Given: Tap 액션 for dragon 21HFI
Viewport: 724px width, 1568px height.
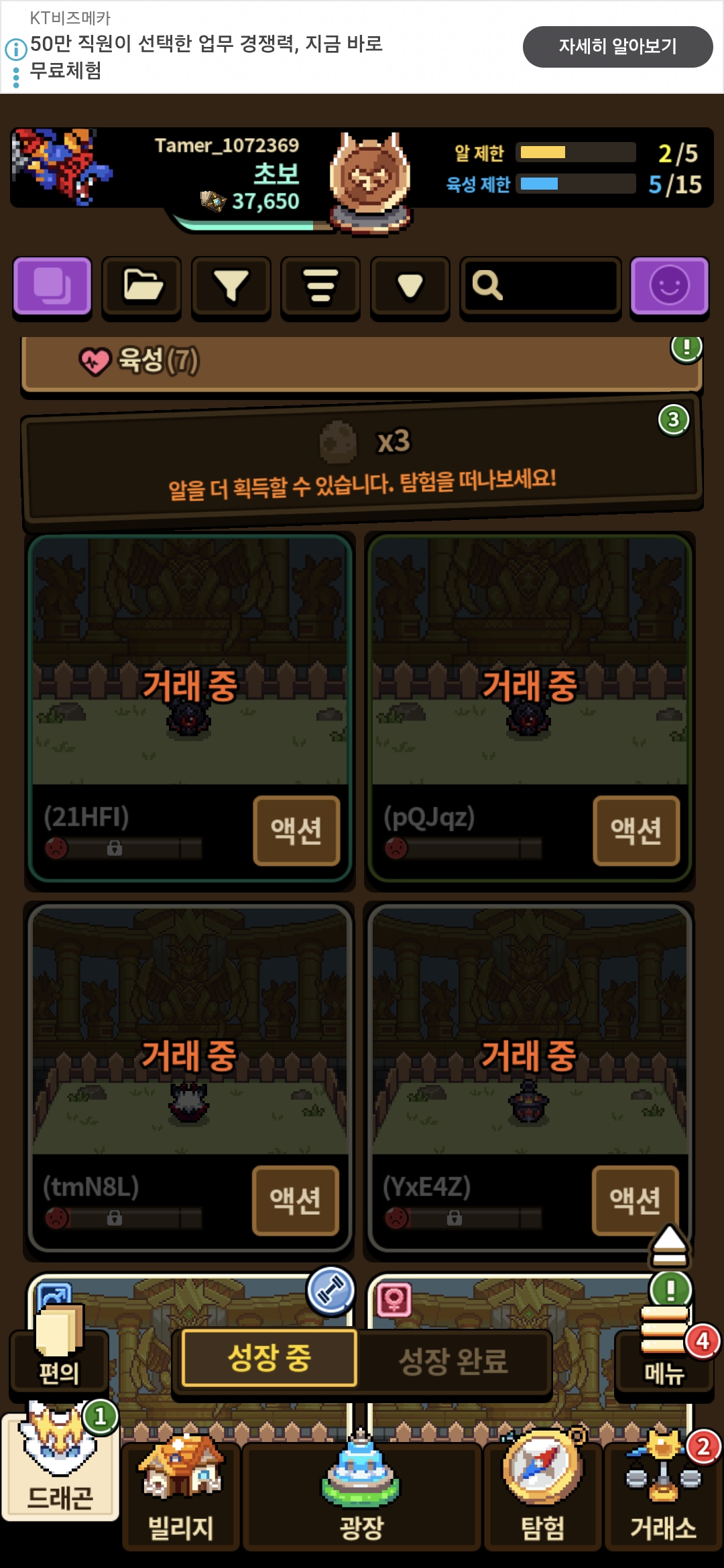Looking at the screenshot, I should [296, 831].
